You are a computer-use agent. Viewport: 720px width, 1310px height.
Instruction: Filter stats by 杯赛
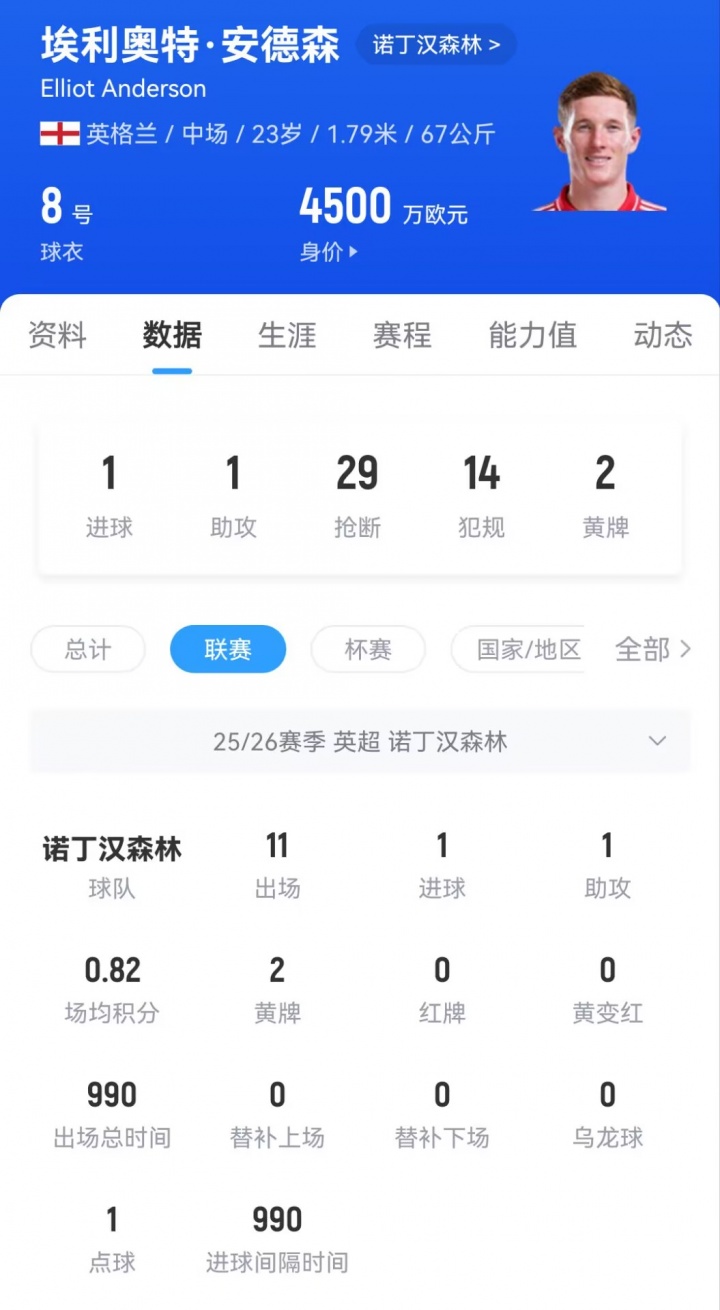368,649
